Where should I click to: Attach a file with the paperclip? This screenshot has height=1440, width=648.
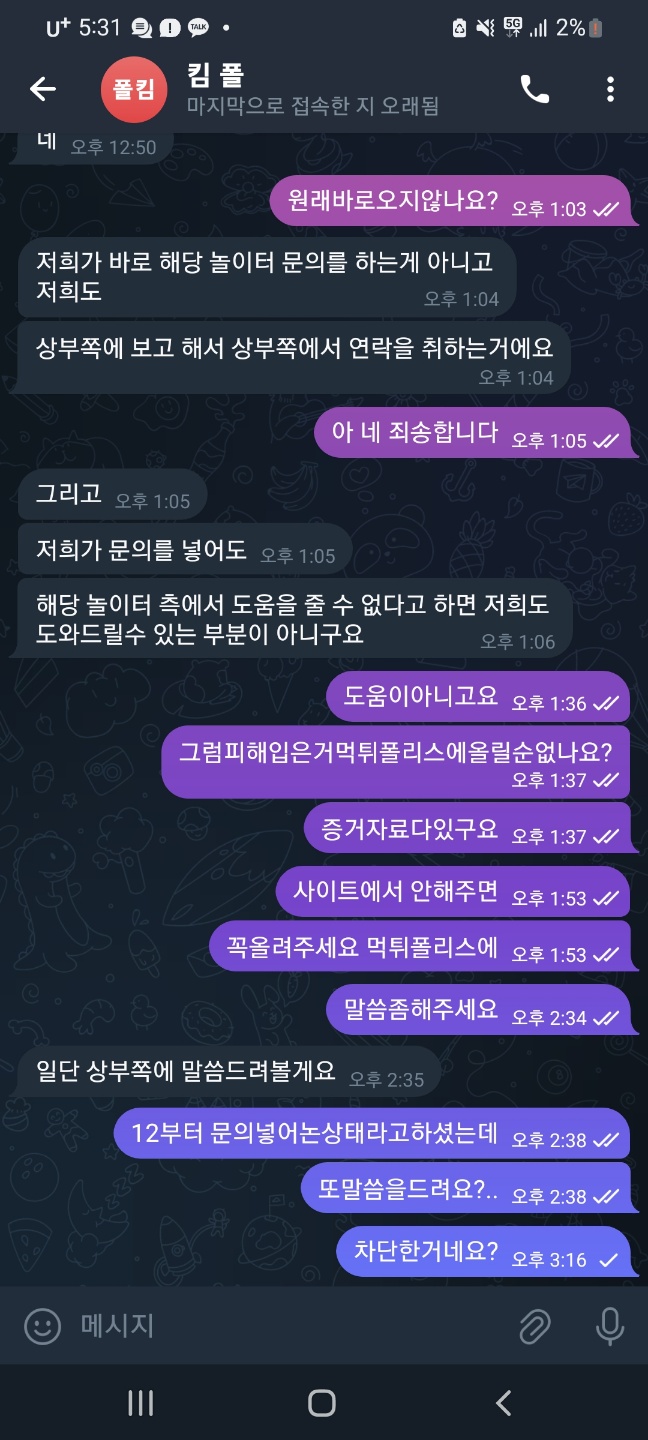tap(535, 1327)
